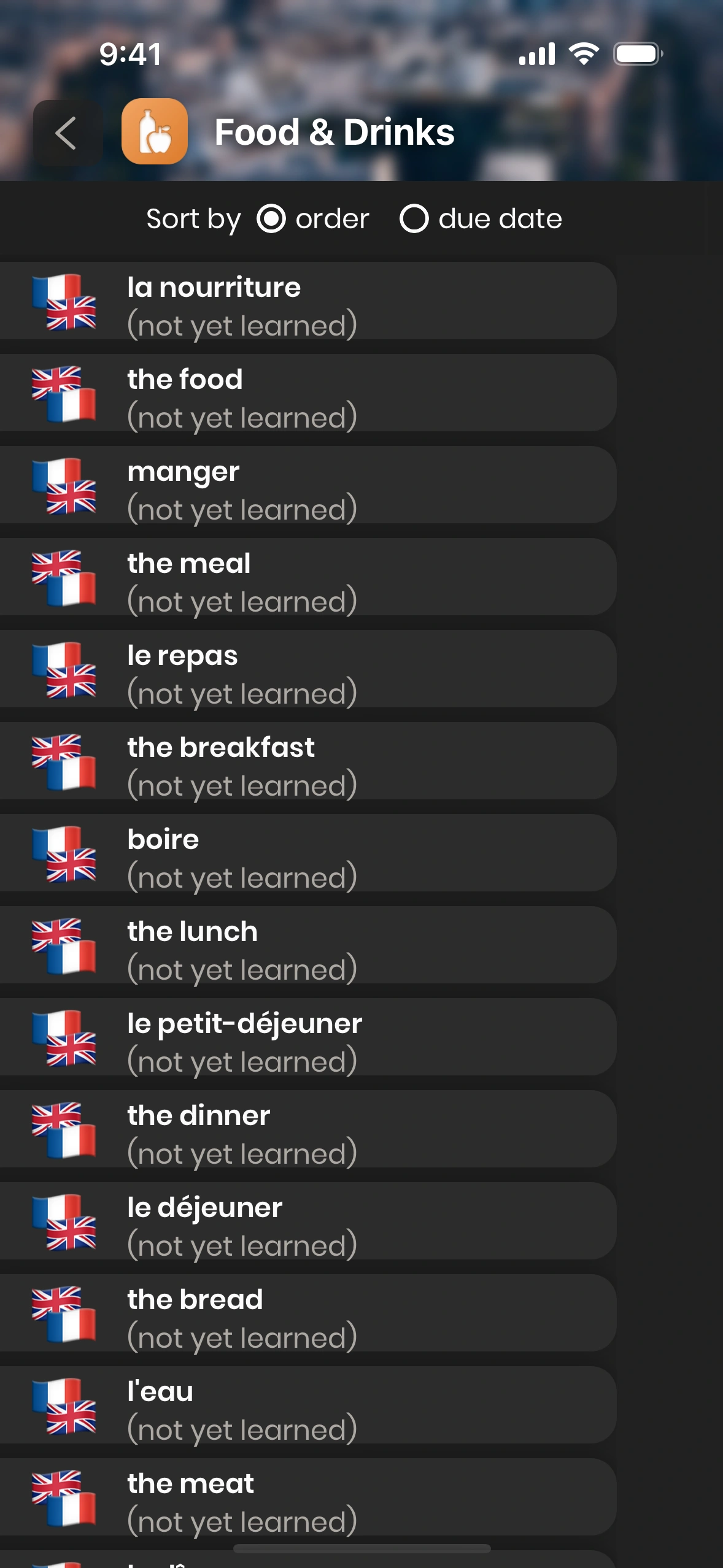Screen dimensions: 723x1568
Task: Open 'the breakfast' entry
Action: [x=307, y=762]
